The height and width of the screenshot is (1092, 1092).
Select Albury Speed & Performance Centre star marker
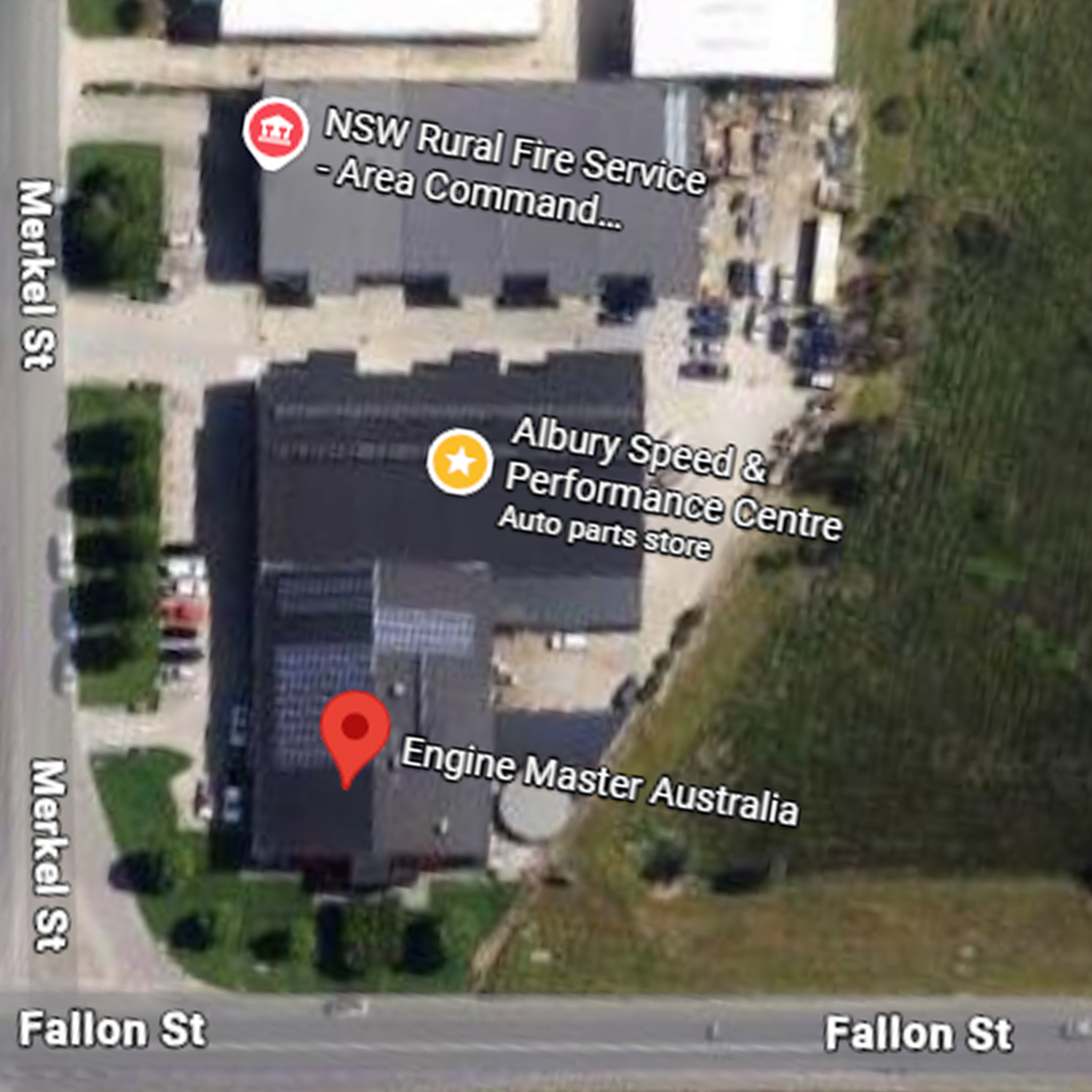tap(459, 462)
